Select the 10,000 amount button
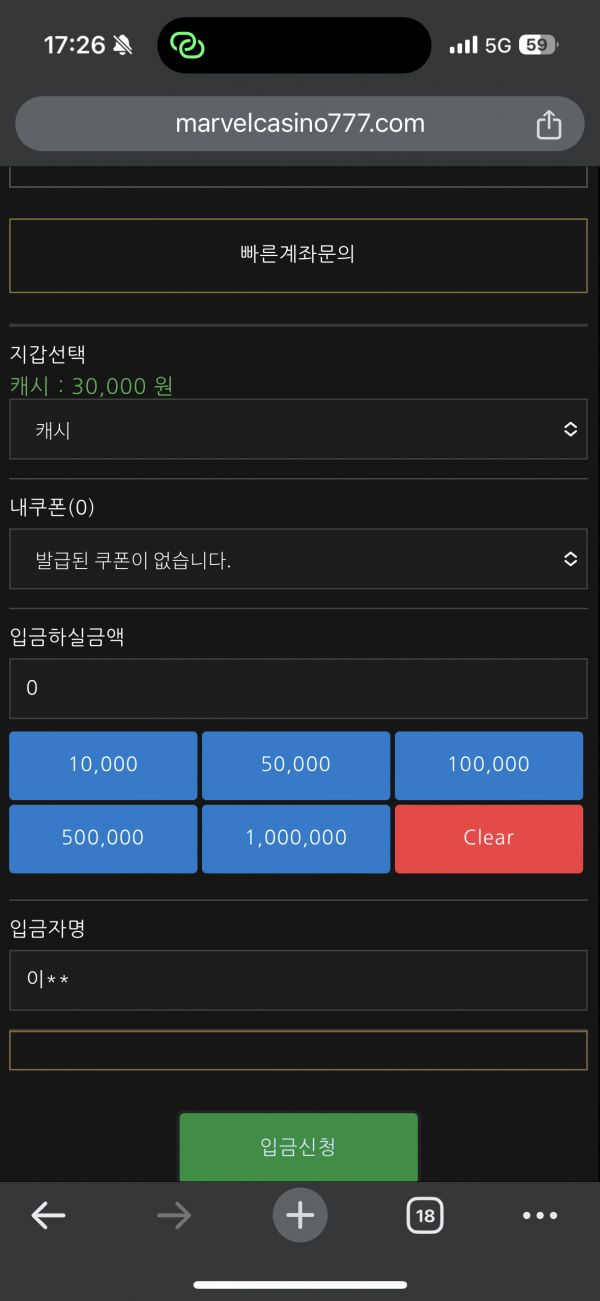 pos(103,765)
